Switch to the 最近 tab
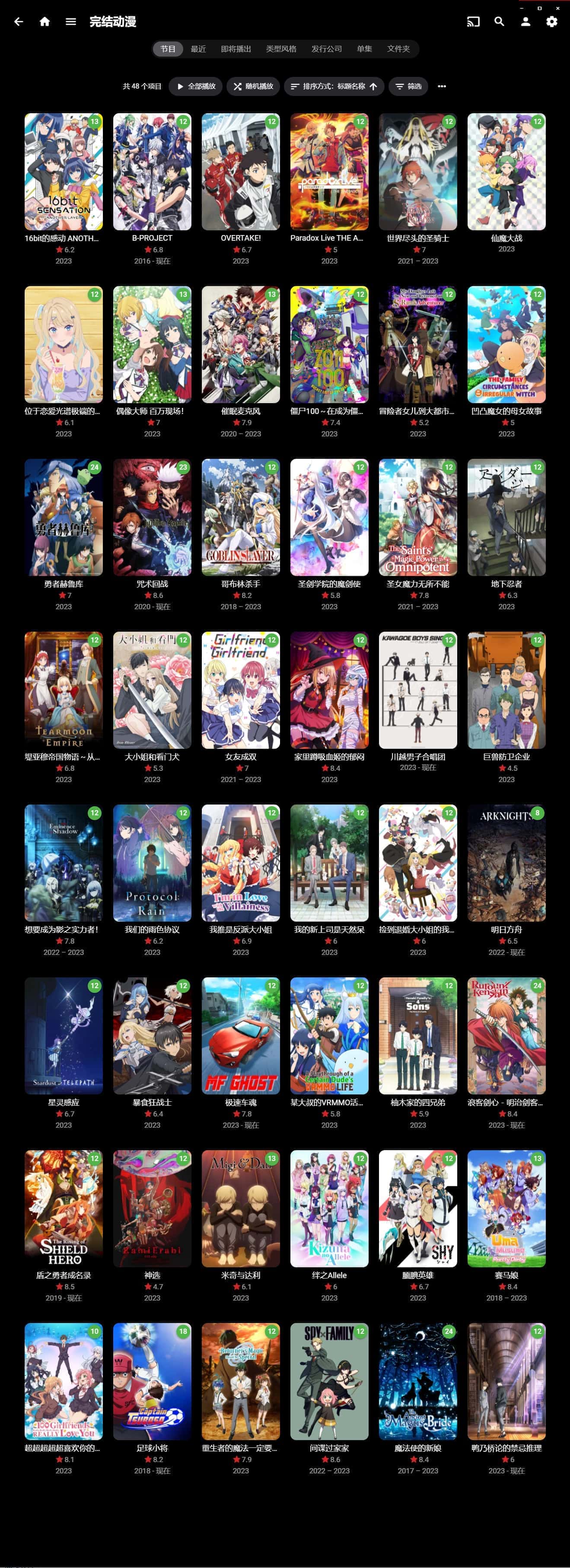The image size is (570, 1568). (198, 49)
